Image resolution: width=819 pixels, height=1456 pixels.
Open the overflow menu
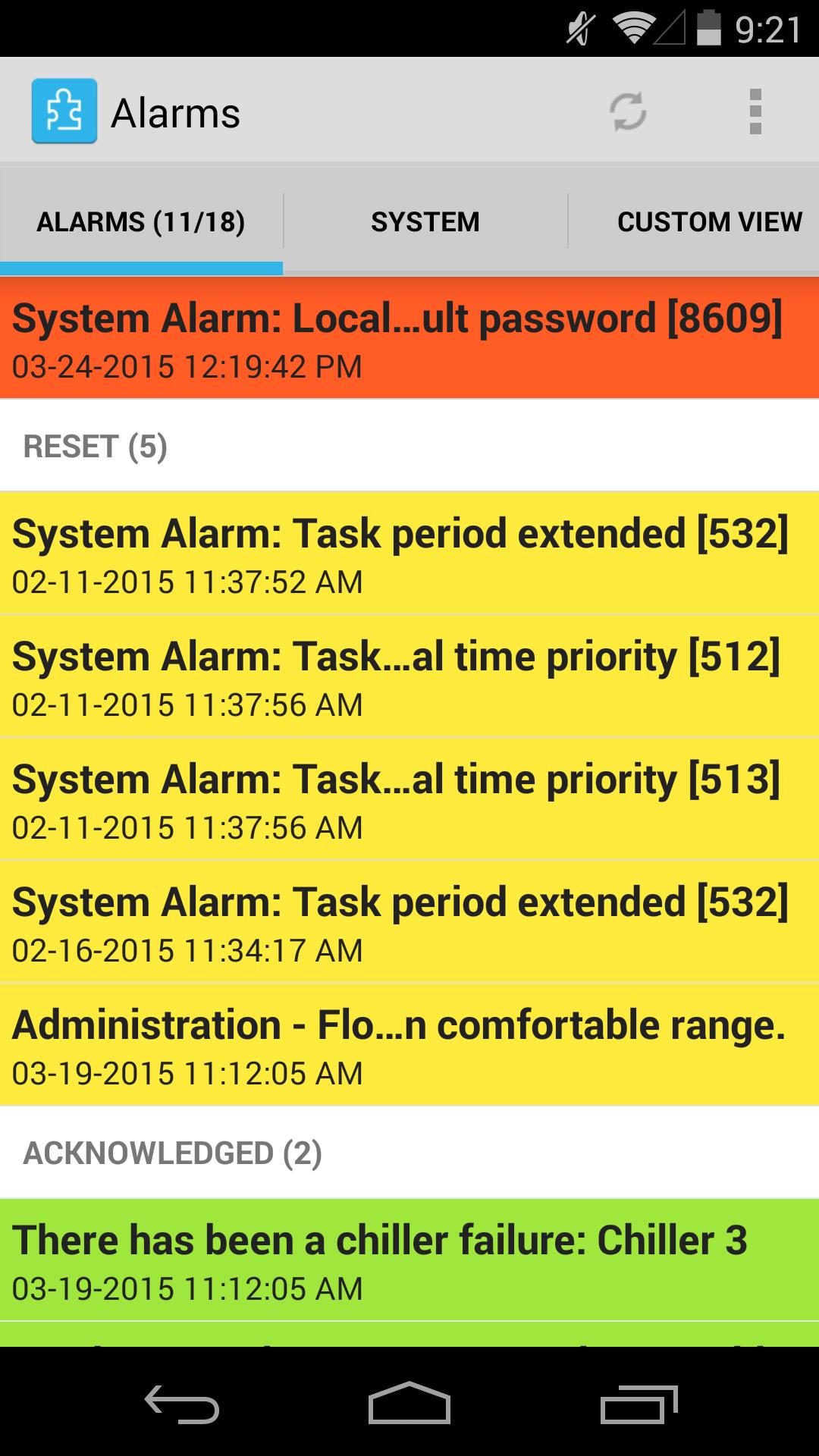tap(755, 111)
